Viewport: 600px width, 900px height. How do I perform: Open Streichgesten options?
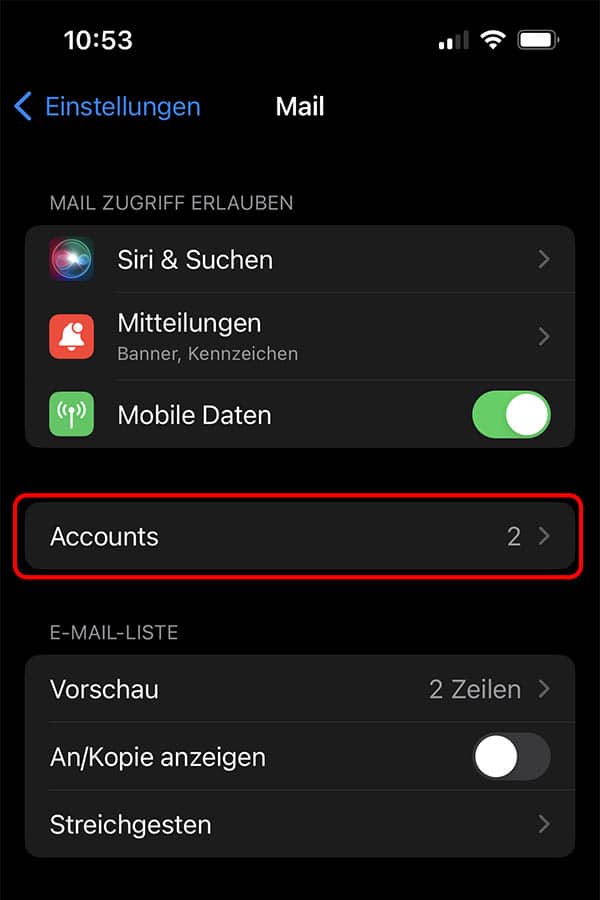pos(300,825)
